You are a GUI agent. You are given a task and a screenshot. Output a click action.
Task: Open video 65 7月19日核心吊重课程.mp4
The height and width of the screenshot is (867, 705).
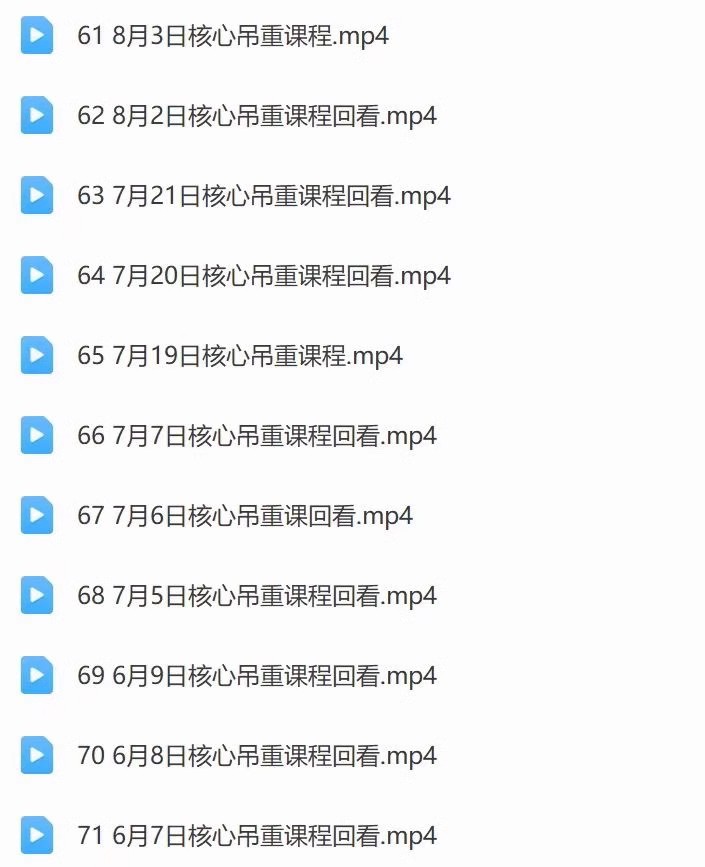239,356
